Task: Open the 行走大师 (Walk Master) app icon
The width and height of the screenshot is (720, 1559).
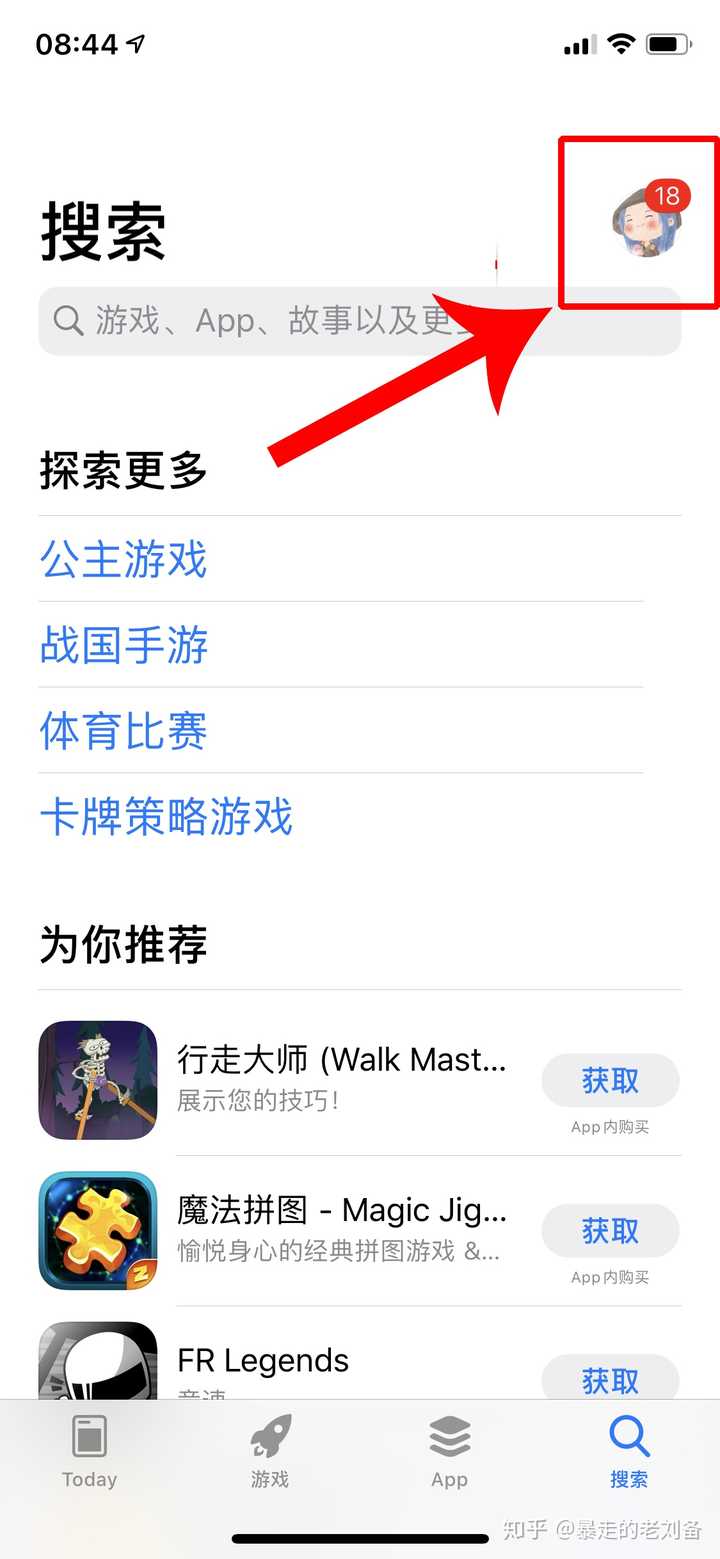Action: pyautogui.click(x=97, y=1080)
